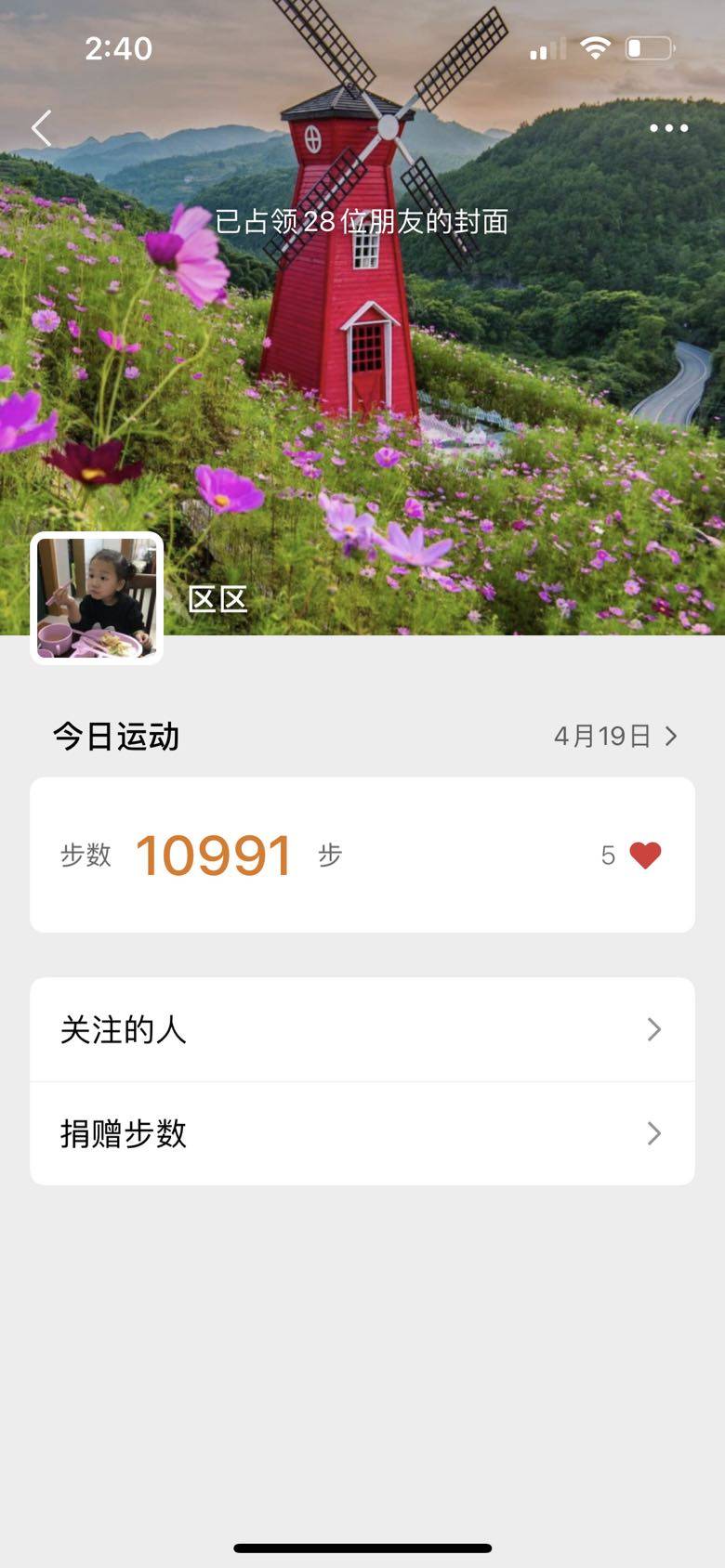Open the profile avatar of 区区

tap(97, 598)
